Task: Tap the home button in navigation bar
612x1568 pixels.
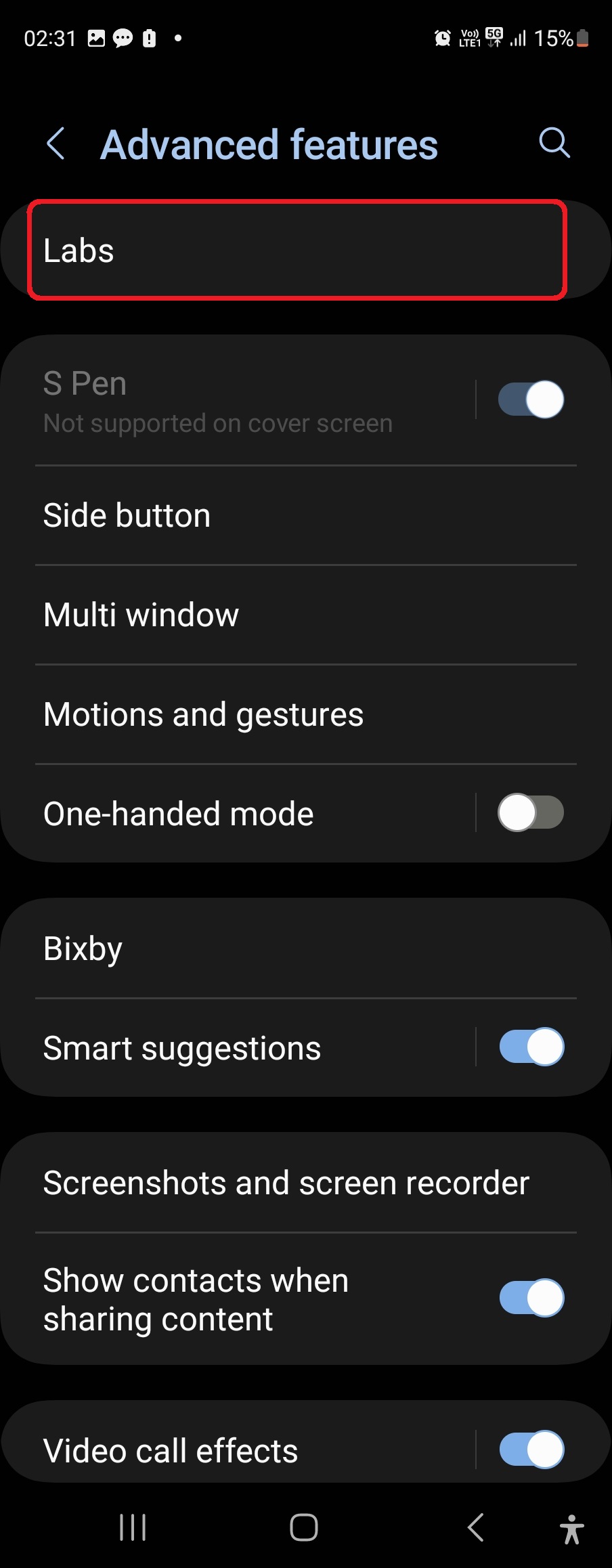Action: [x=304, y=1527]
